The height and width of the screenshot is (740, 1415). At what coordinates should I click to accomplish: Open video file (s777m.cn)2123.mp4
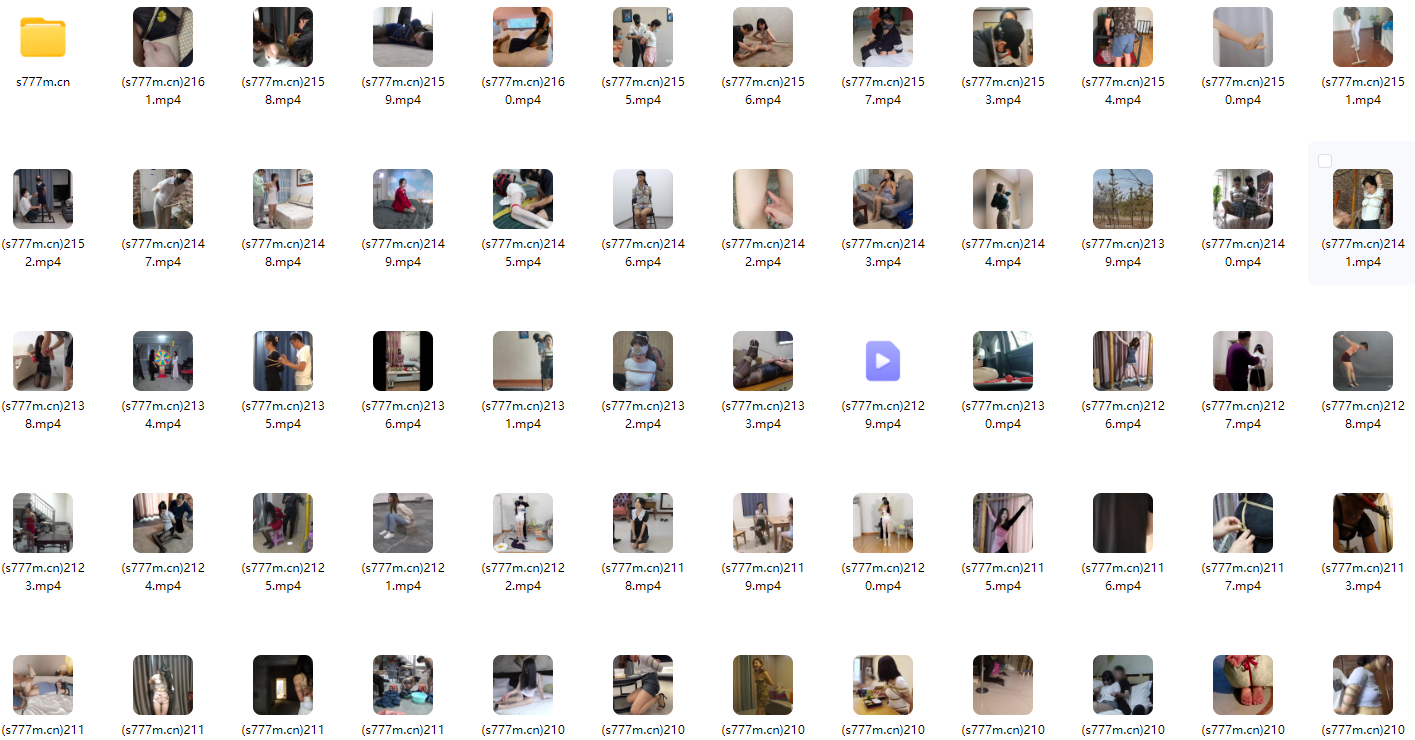pos(43,523)
